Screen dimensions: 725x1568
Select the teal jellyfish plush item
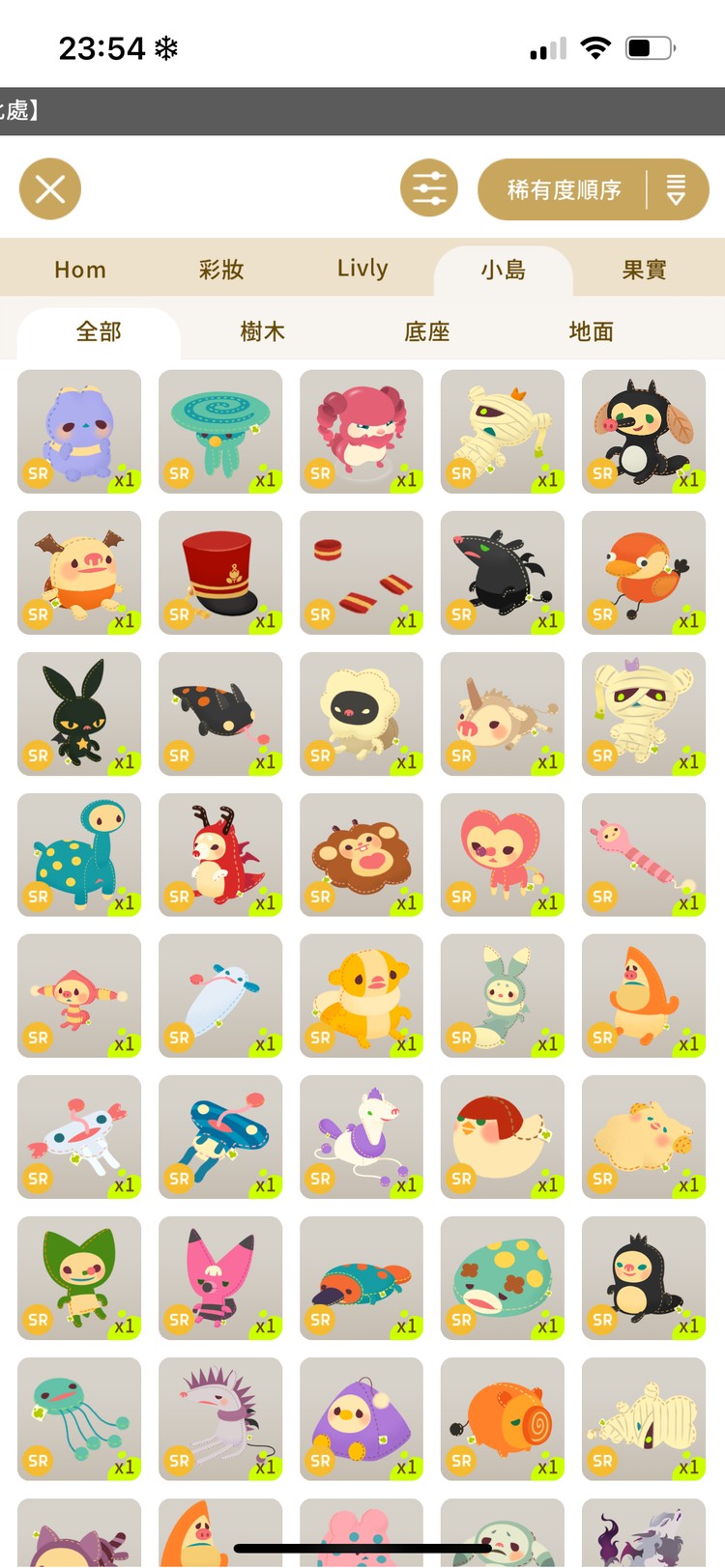click(x=79, y=1419)
